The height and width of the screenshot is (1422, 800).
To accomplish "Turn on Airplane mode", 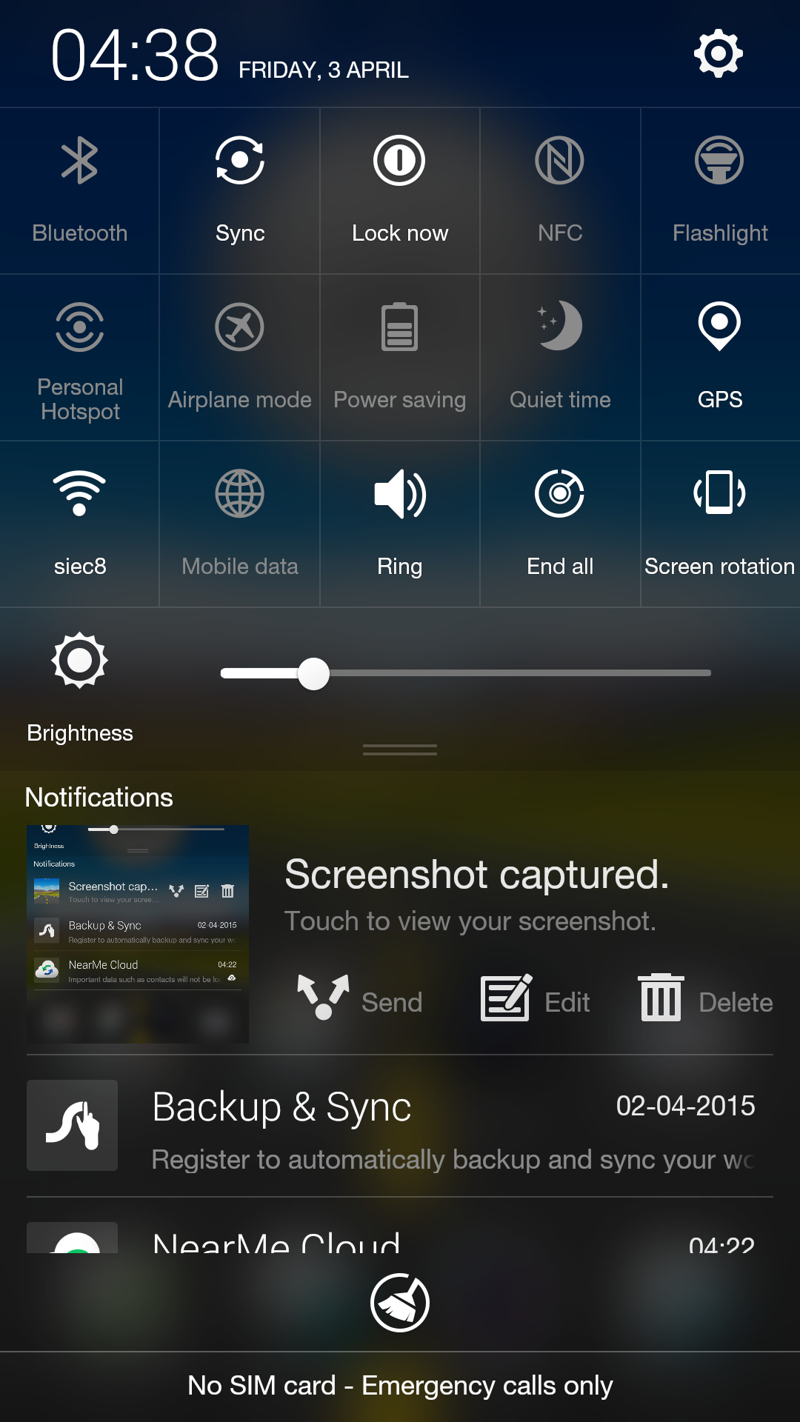I will pos(240,358).
